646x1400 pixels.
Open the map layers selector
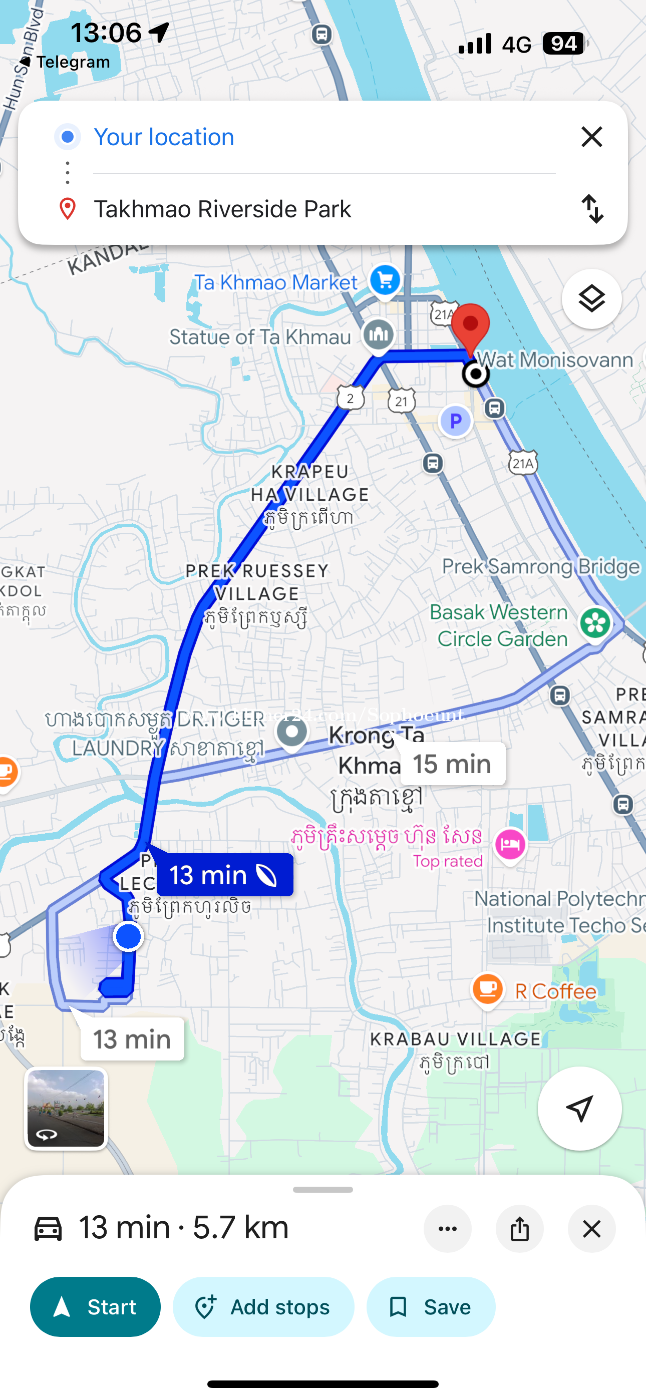coord(592,298)
